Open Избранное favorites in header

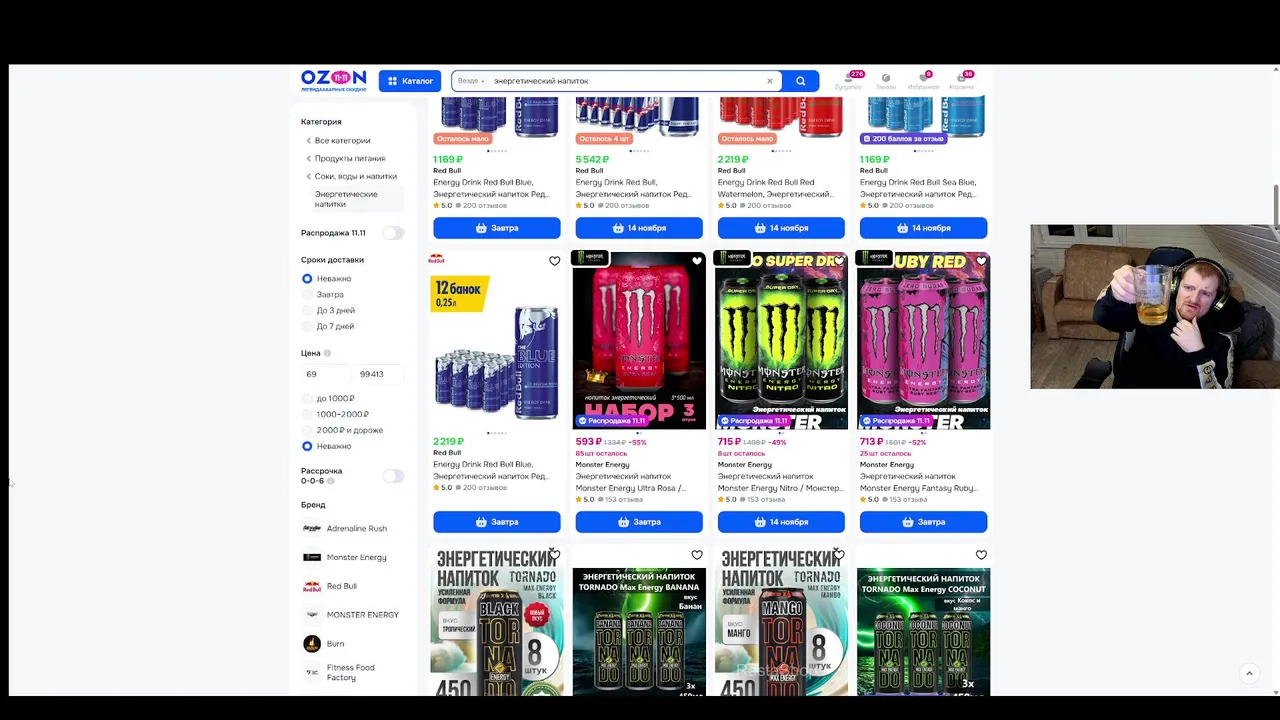click(923, 81)
